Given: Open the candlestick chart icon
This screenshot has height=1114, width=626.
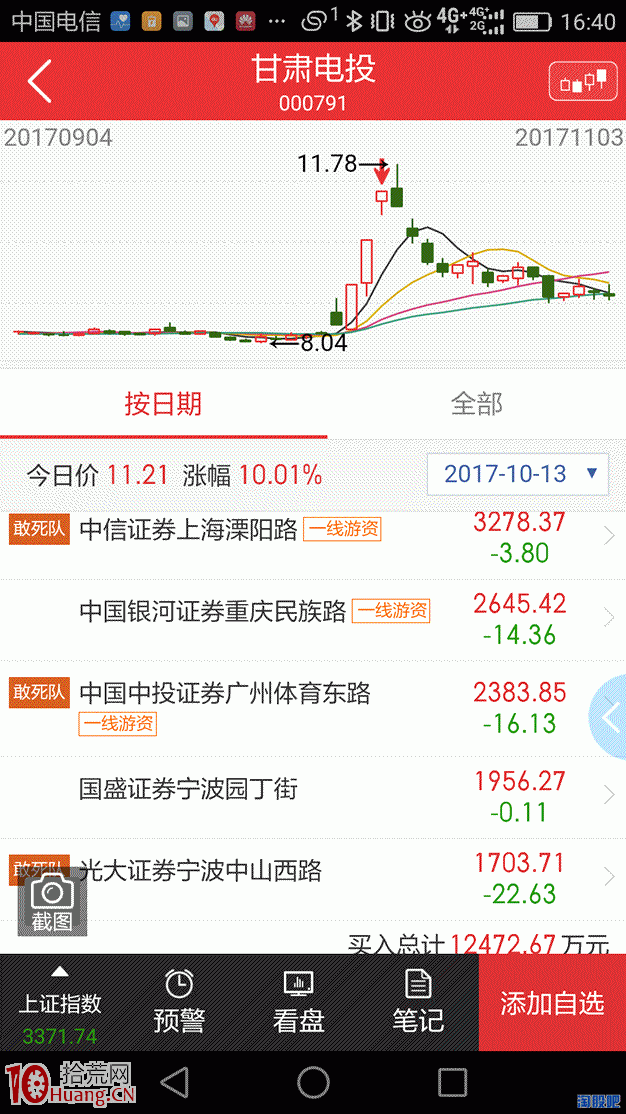Looking at the screenshot, I should click(583, 81).
